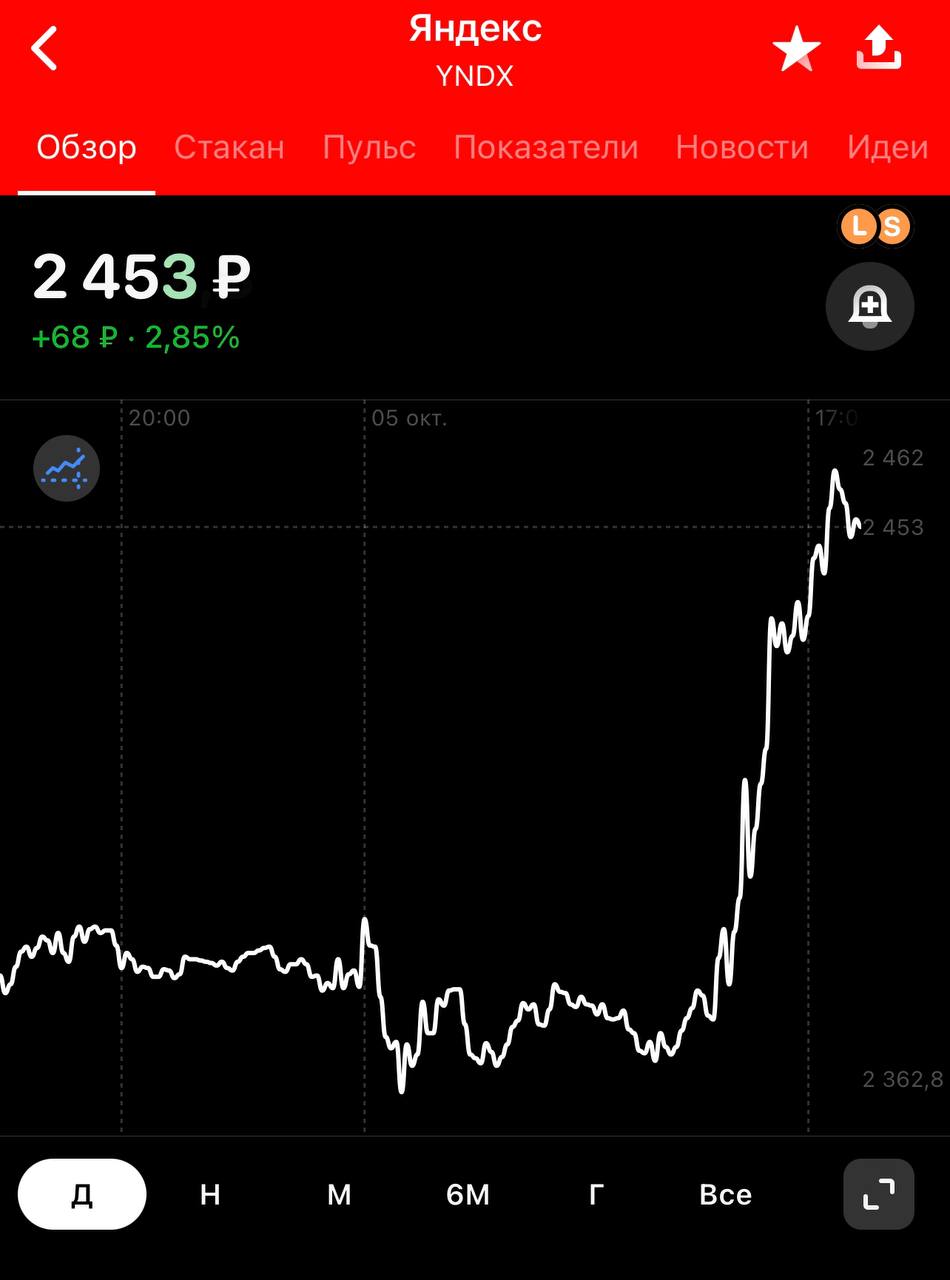The image size is (950, 1280).
Task: Select the Д day chart period
Action: tap(82, 1194)
